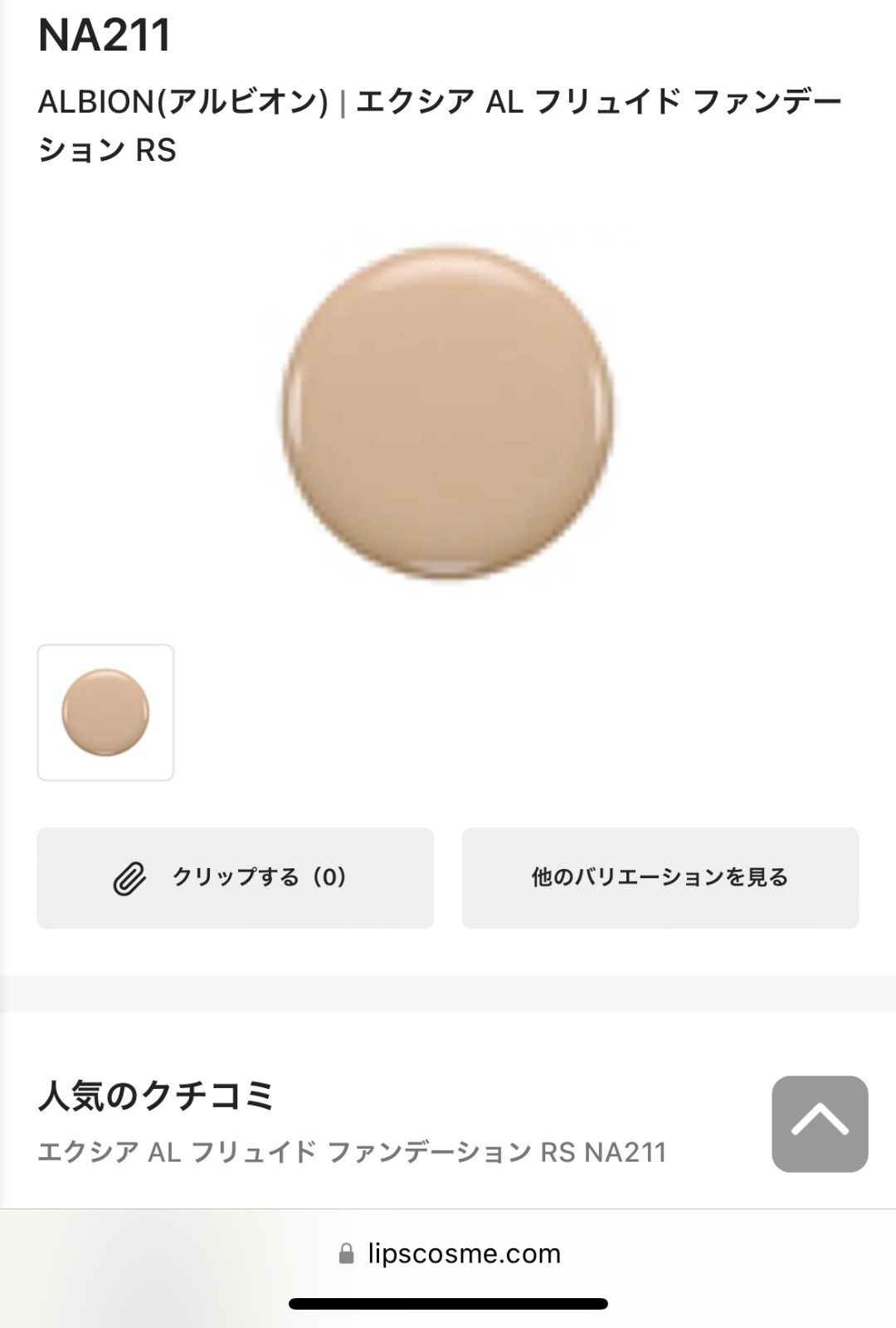The width and height of the screenshot is (896, 1328).
Task: View other variations of this foundation
Action: [660, 877]
